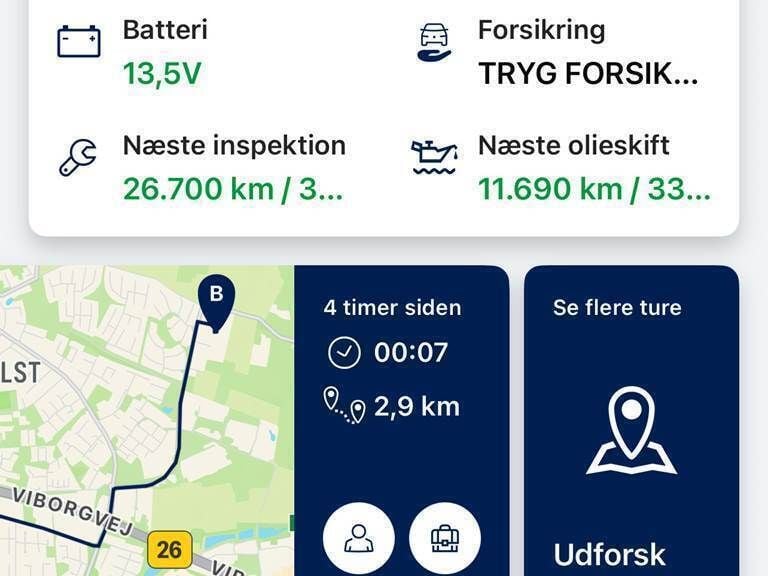Open the trip route map
768x576 pixels.
tap(147, 420)
